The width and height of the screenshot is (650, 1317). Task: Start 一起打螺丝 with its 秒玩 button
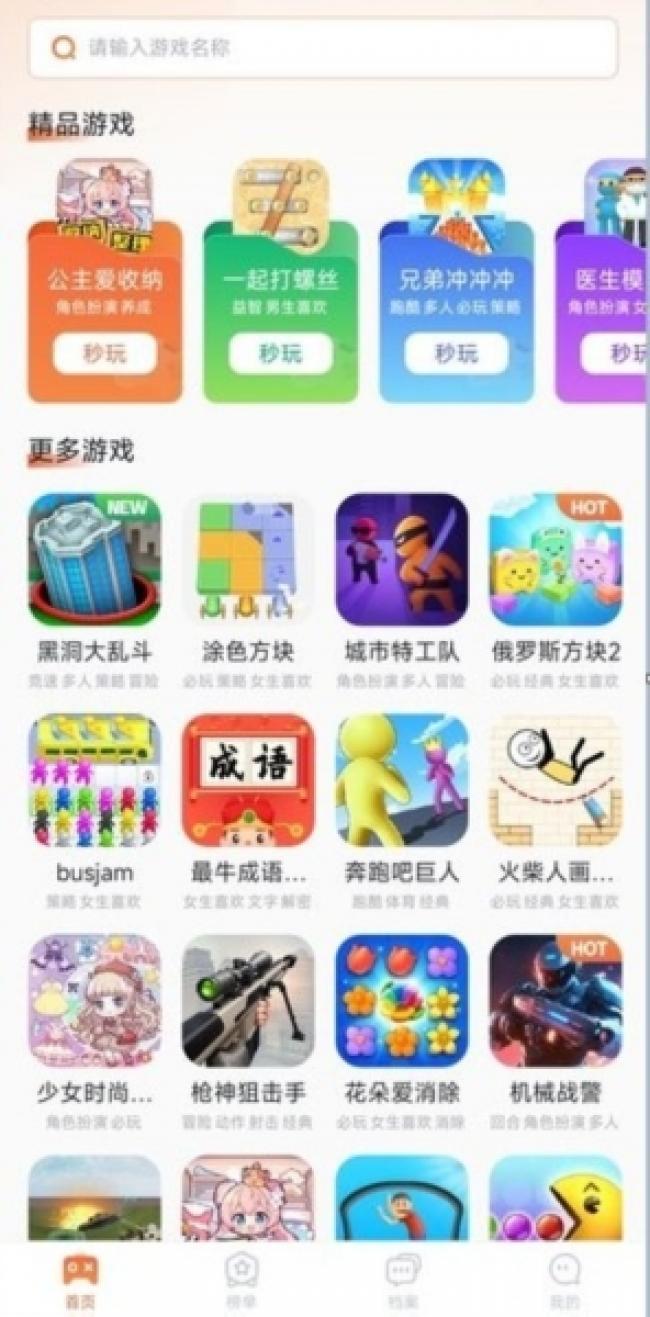[280, 353]
